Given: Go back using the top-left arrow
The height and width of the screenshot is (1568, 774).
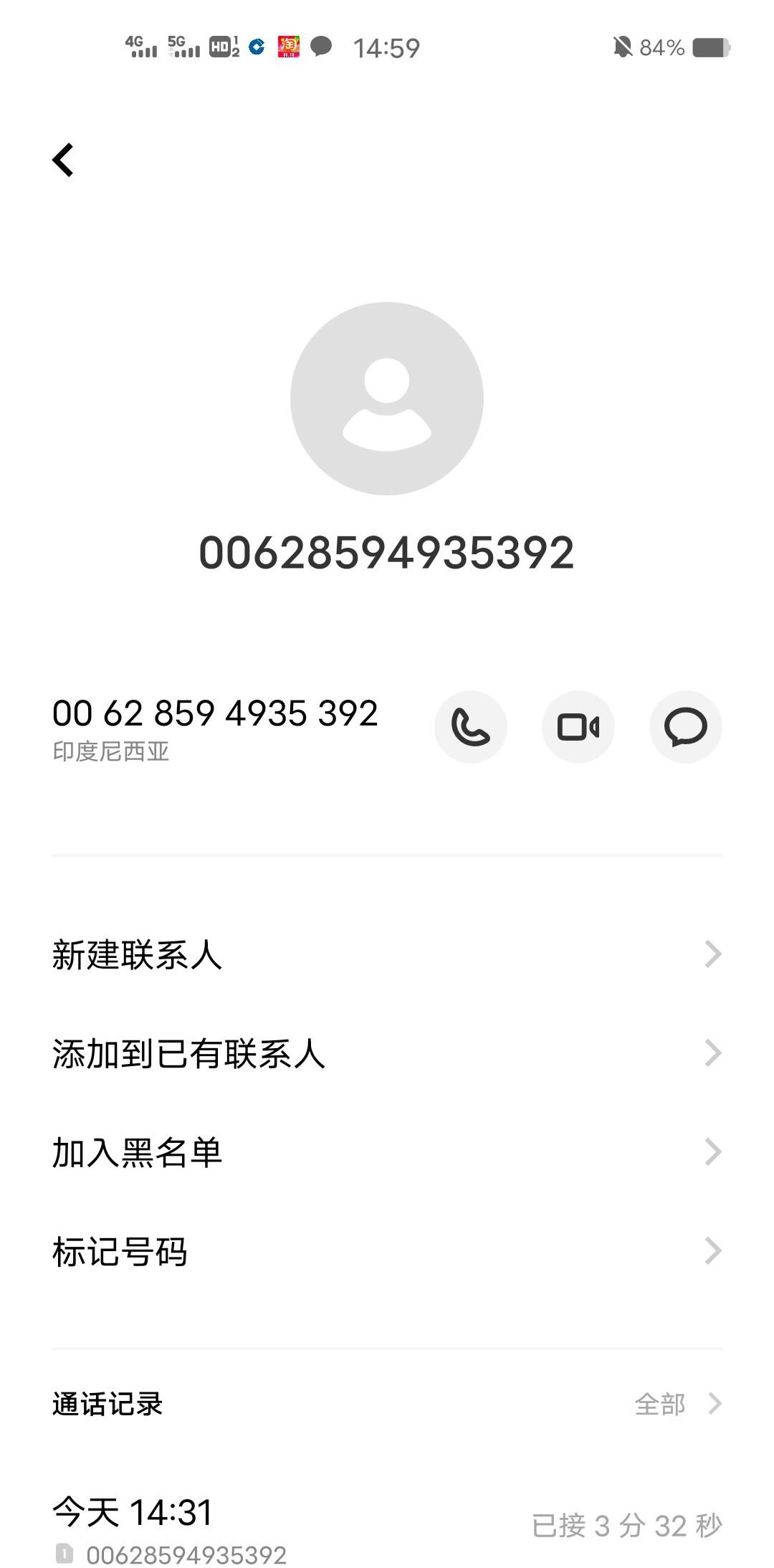Looking at the screenshot, I should tap(63, 160).
